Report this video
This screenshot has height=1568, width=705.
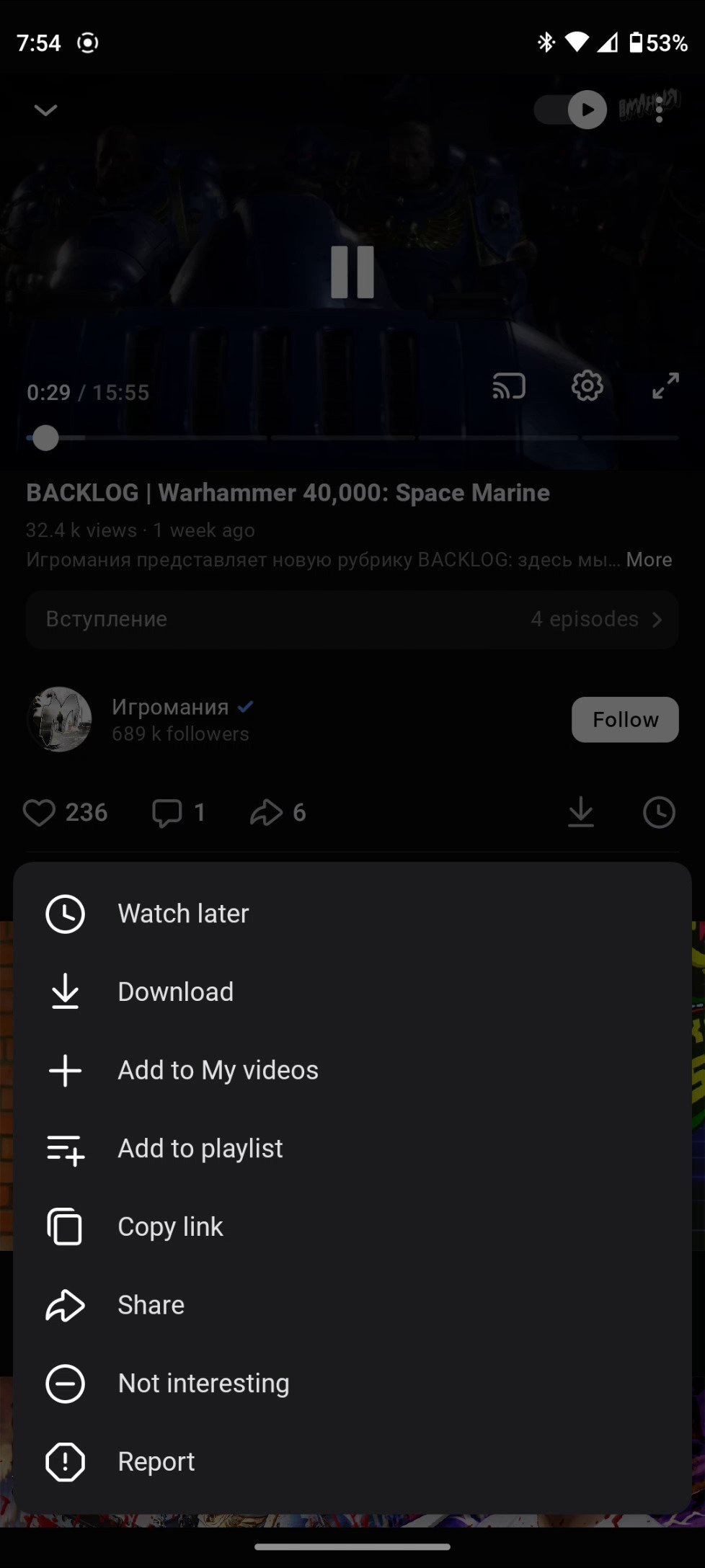pos(156,1461)
